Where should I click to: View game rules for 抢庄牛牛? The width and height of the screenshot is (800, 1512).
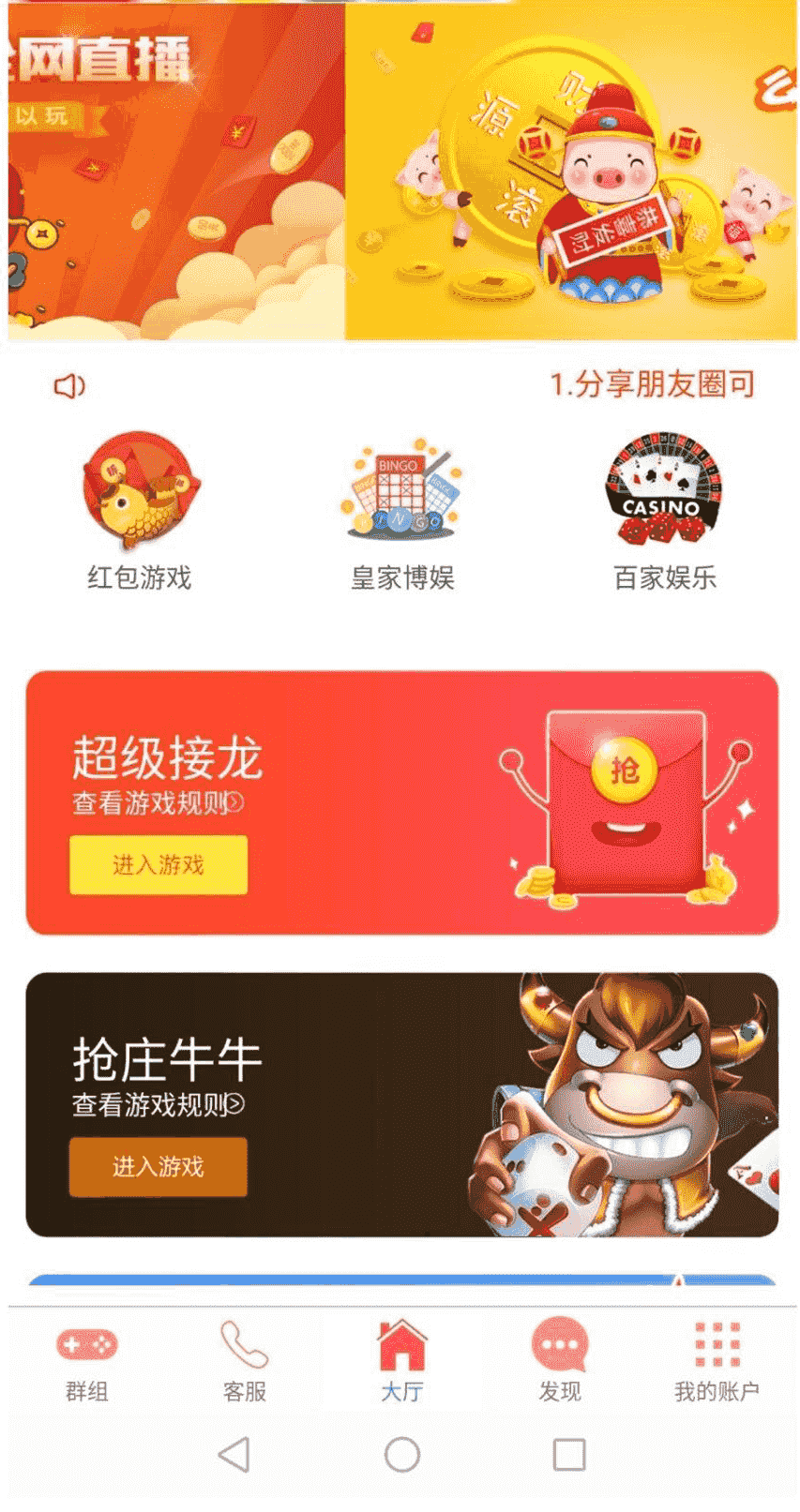pyautogui.click(x=158, y=1105)
